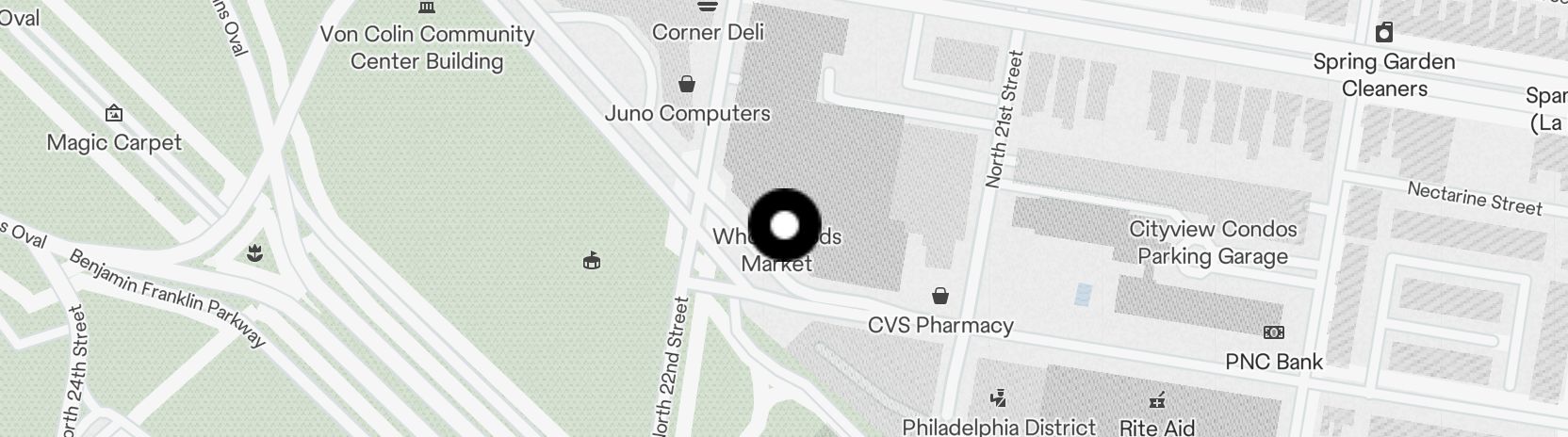Open the Corner Deli place marker
Image resolution: width=1568 pixels, height=437 pixels.
coord(708,7)
